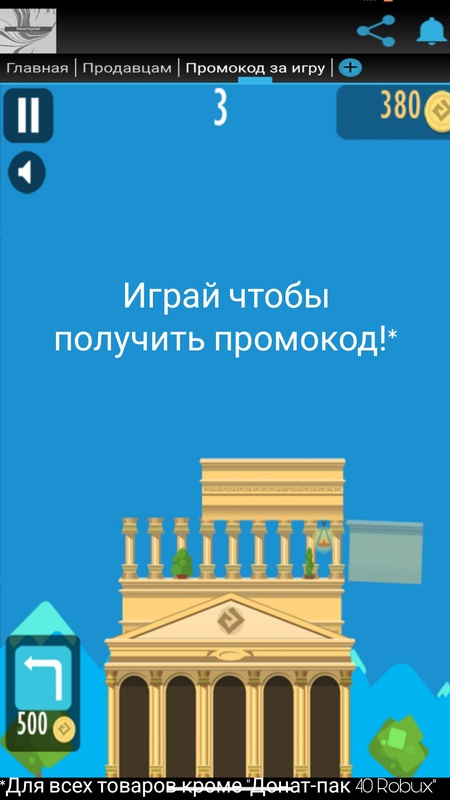Mute the game sound
Image resolution: width=450 pixels, height=800 pixels.
pos(27,172)
